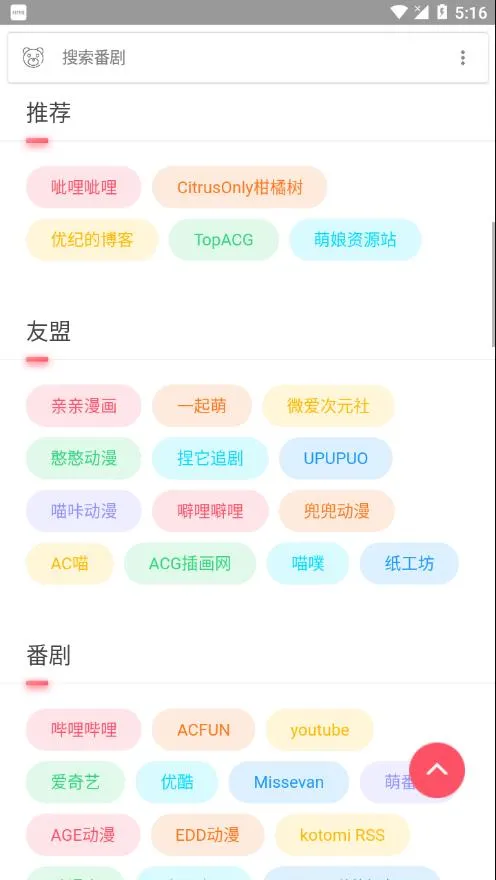Tap the red back-to-top floating button

click(437, 771)
